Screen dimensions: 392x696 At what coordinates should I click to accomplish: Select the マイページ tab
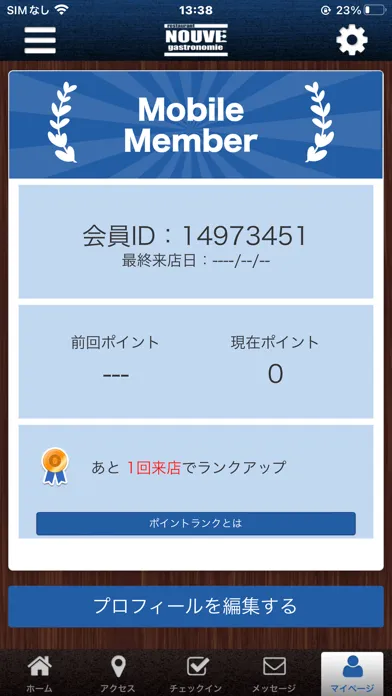pyautogui.click(x=352, y=673)
